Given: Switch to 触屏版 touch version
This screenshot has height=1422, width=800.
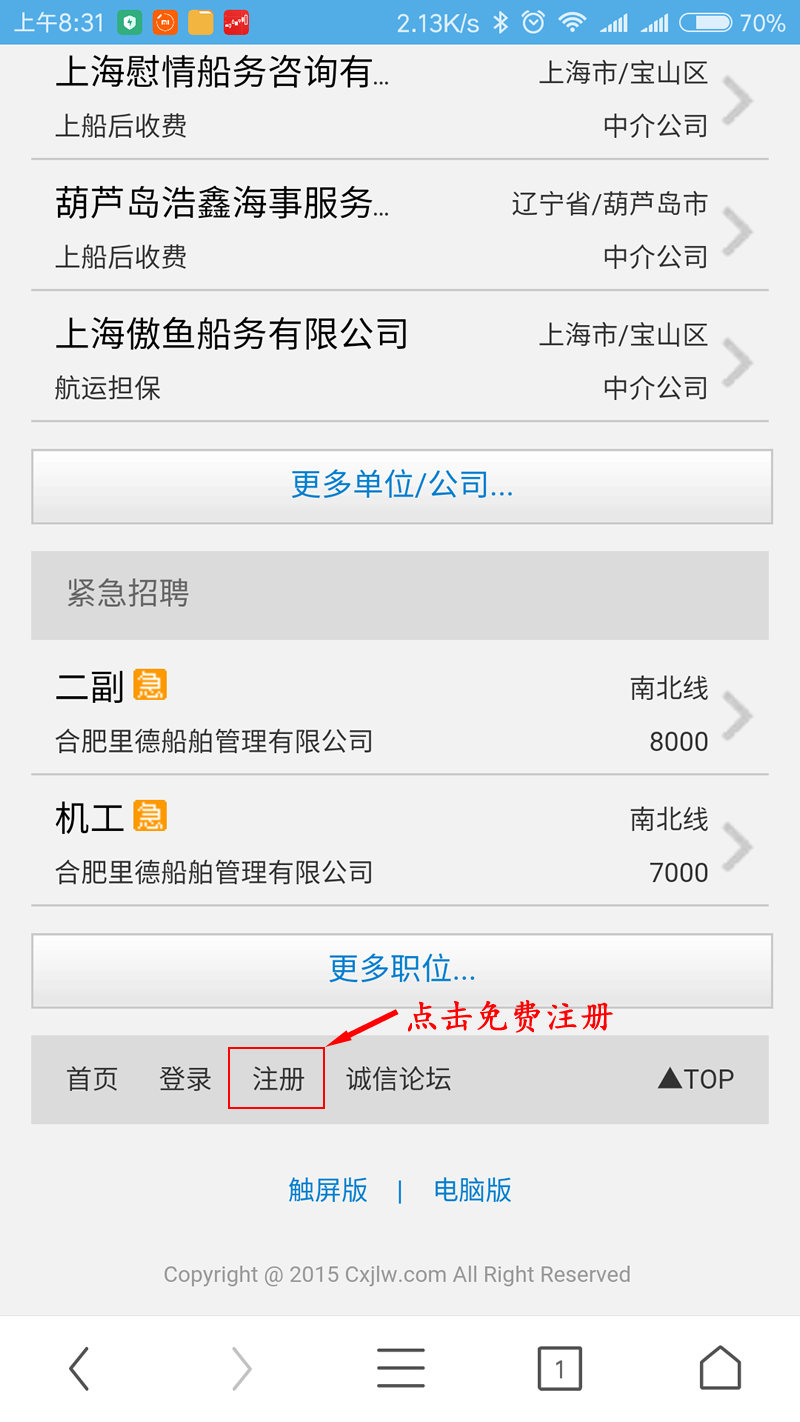Looking at the screenshot, I should tap(328, 1190).
